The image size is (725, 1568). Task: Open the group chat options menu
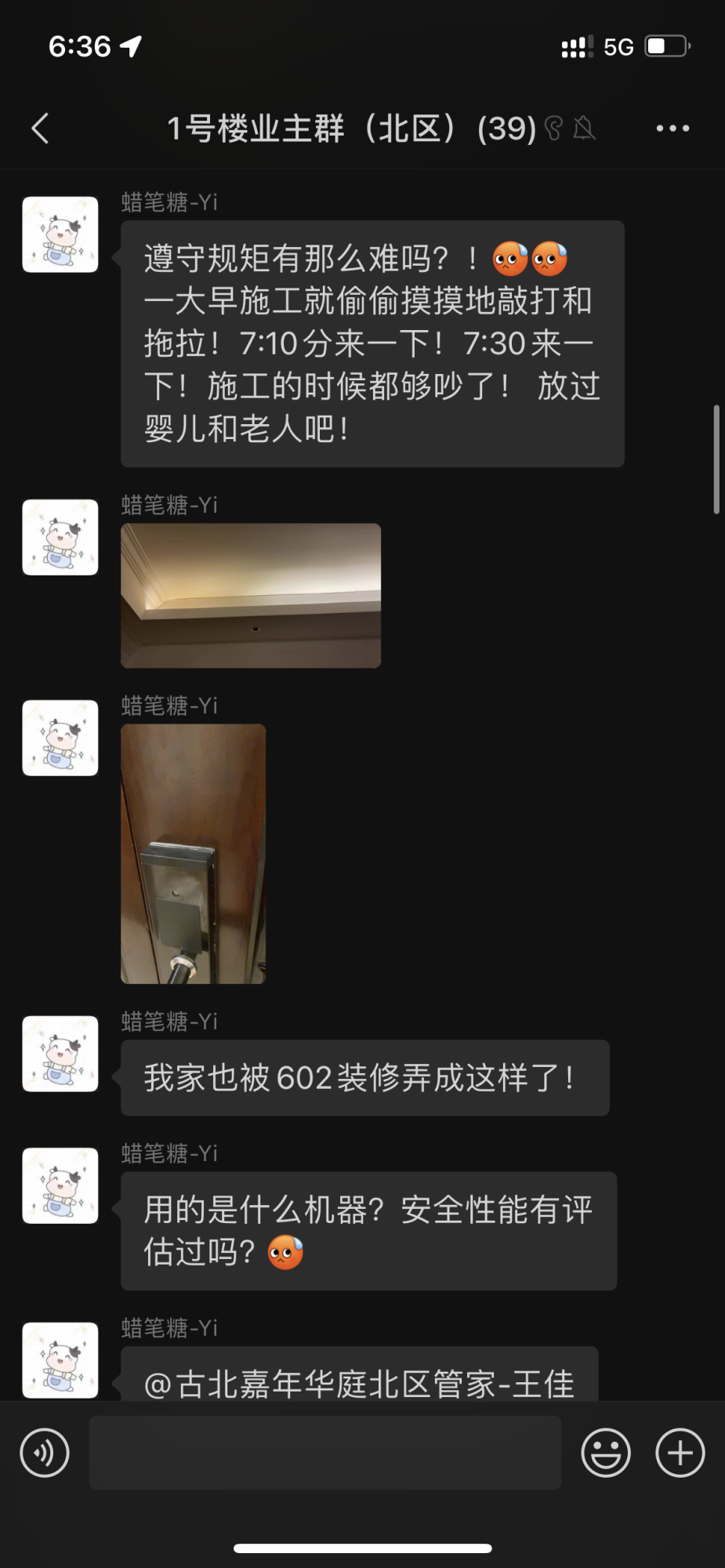point(672,129)
